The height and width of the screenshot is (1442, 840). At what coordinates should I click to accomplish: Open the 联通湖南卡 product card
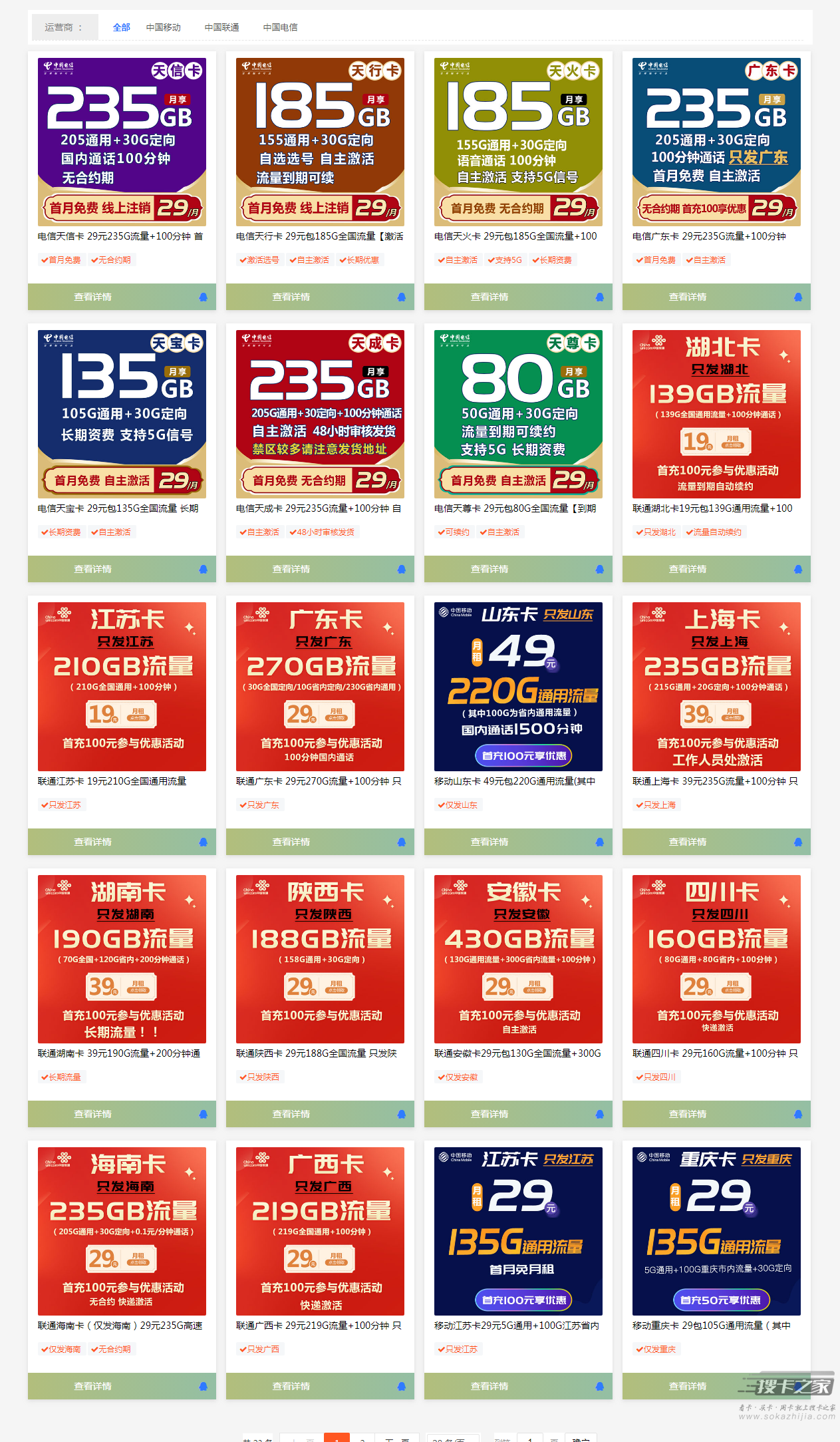tap(122, 959)
